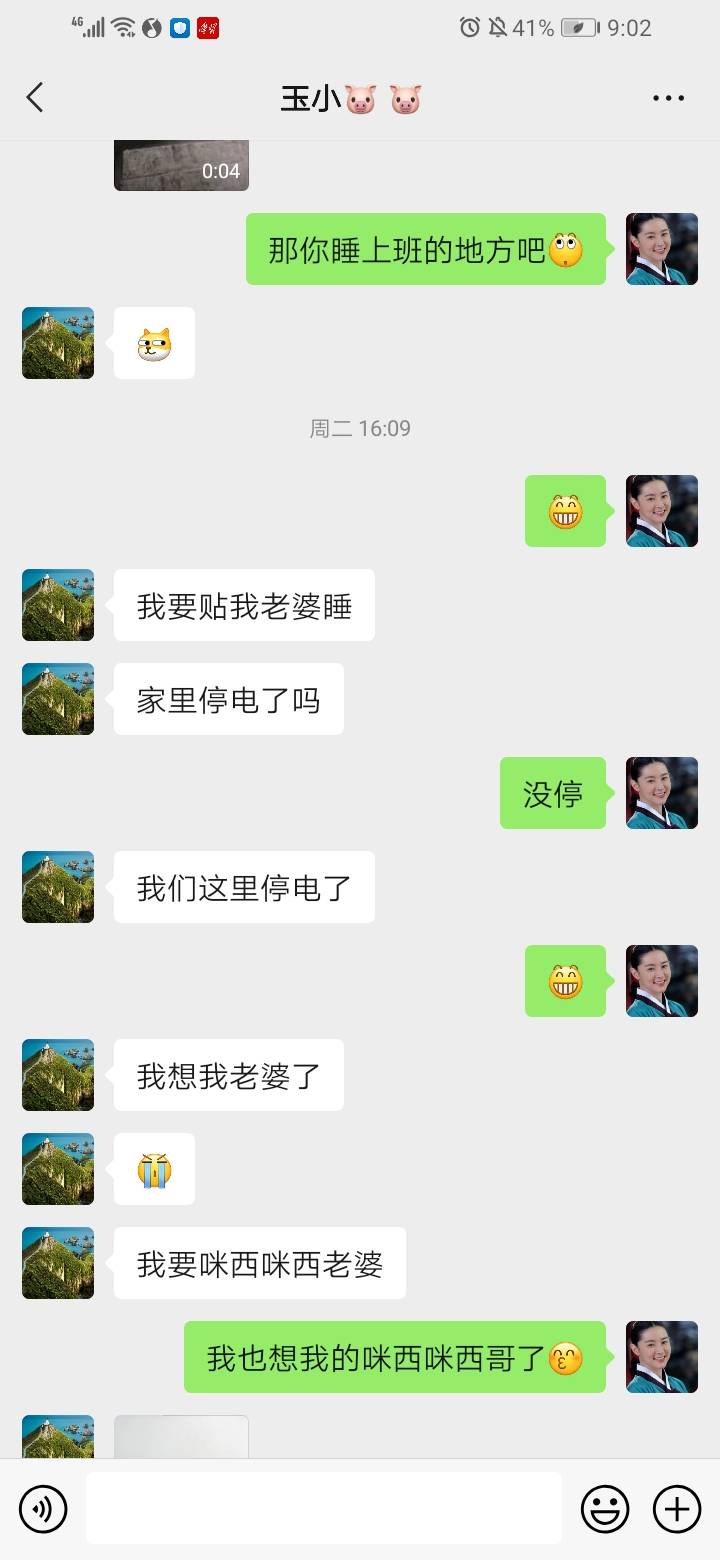Viewport: 720px width, 1560px height.
Task: Tap your own avatar beside green bubble
Action: [662, 250]
